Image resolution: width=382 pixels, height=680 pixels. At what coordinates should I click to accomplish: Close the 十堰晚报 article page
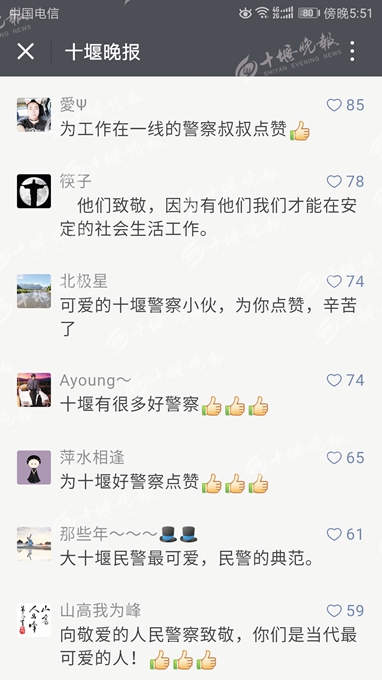tap(26, 52)
